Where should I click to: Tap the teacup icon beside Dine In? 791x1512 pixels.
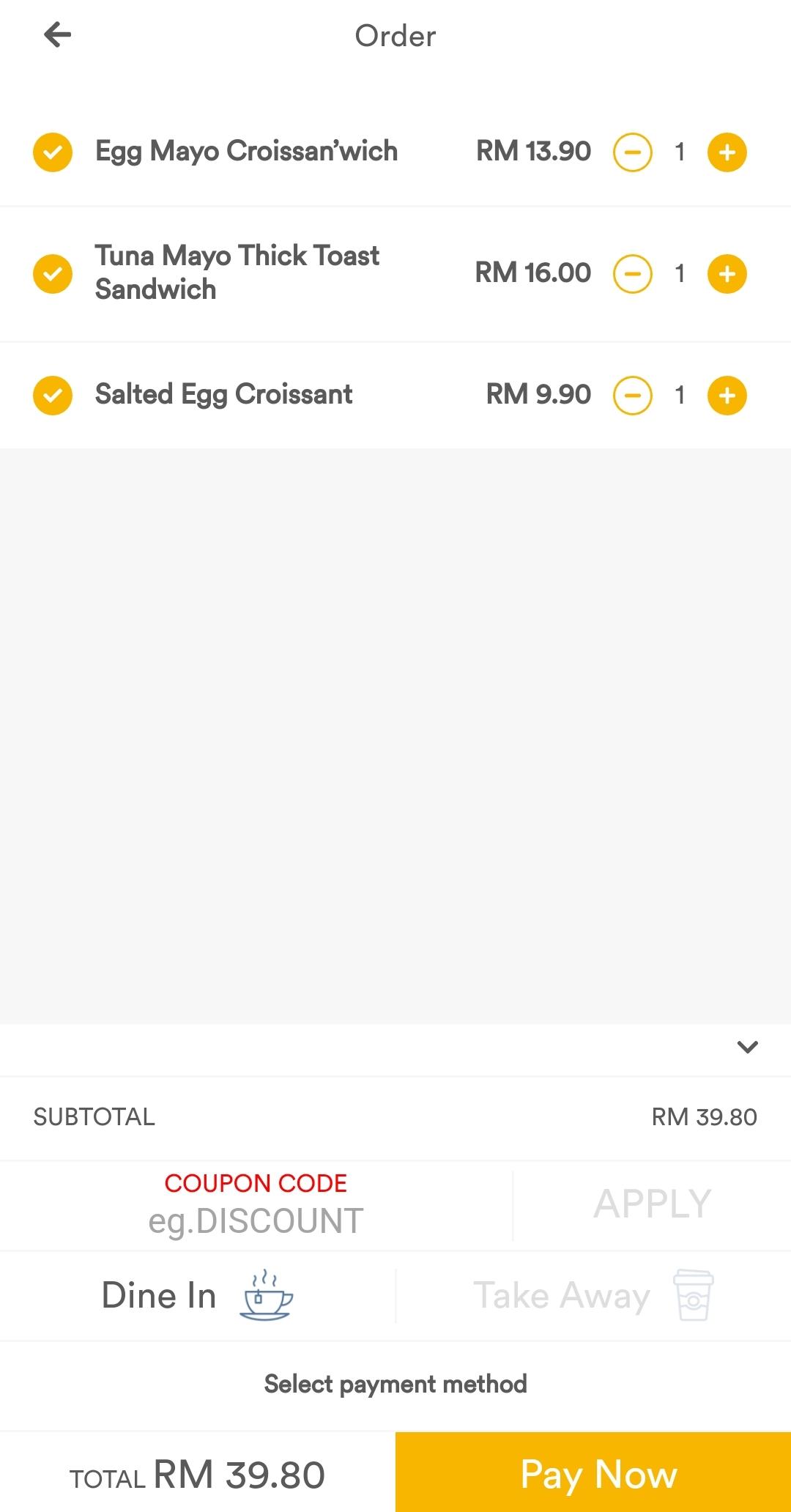267,1294
